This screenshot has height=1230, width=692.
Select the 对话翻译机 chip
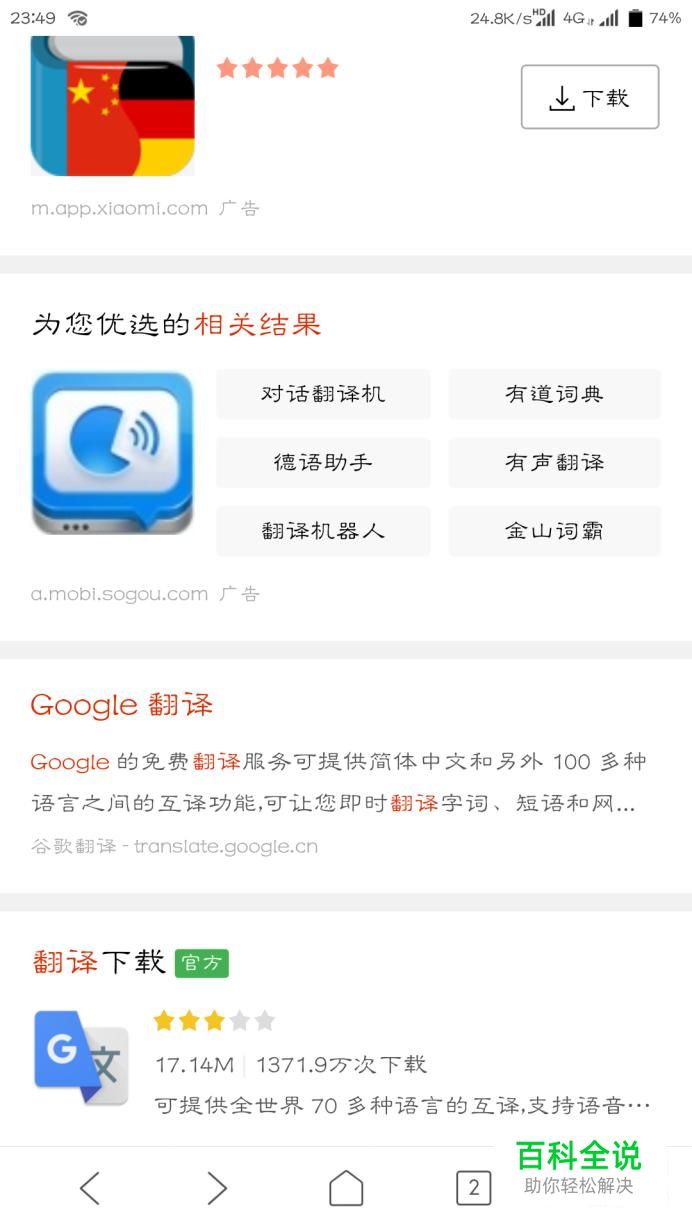coord(323,394)
